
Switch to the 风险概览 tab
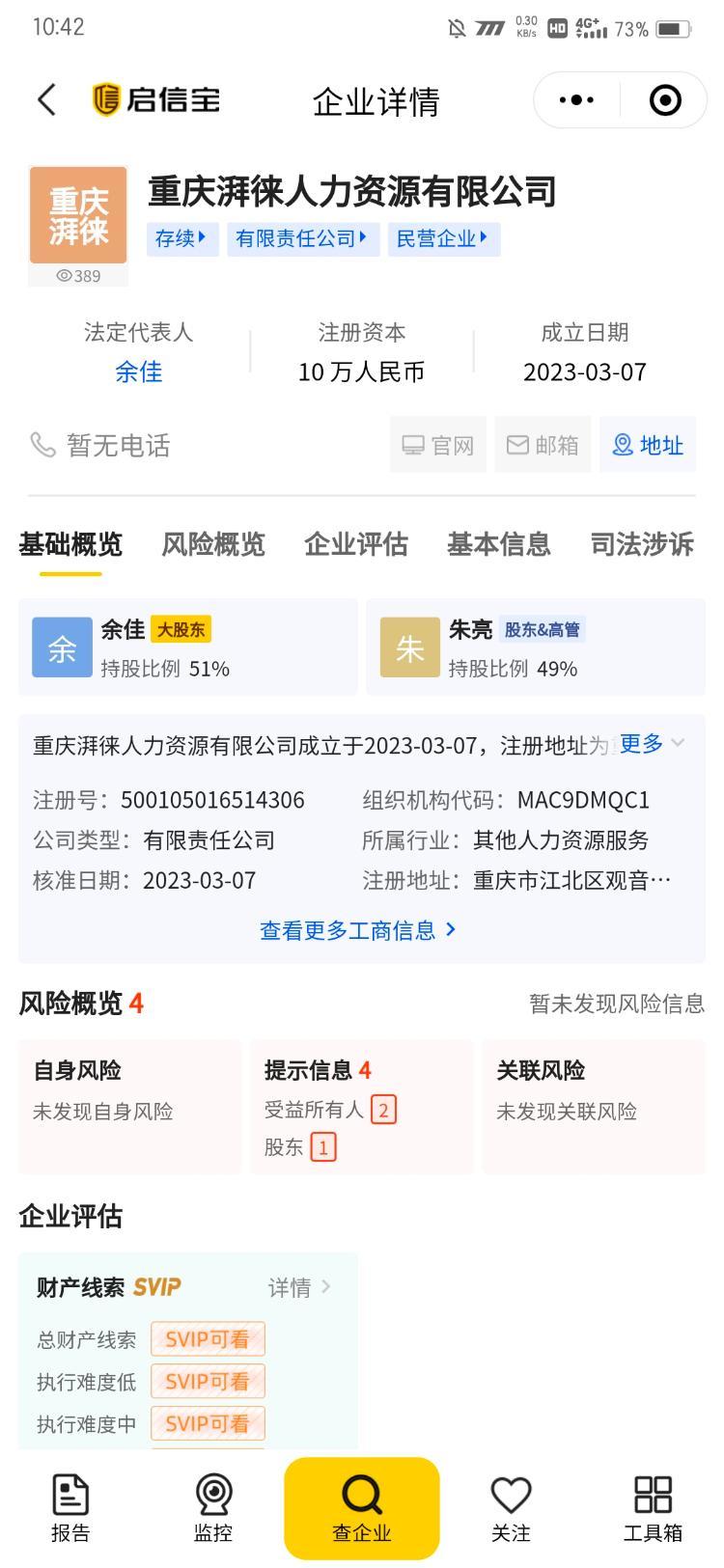point(213,544)
